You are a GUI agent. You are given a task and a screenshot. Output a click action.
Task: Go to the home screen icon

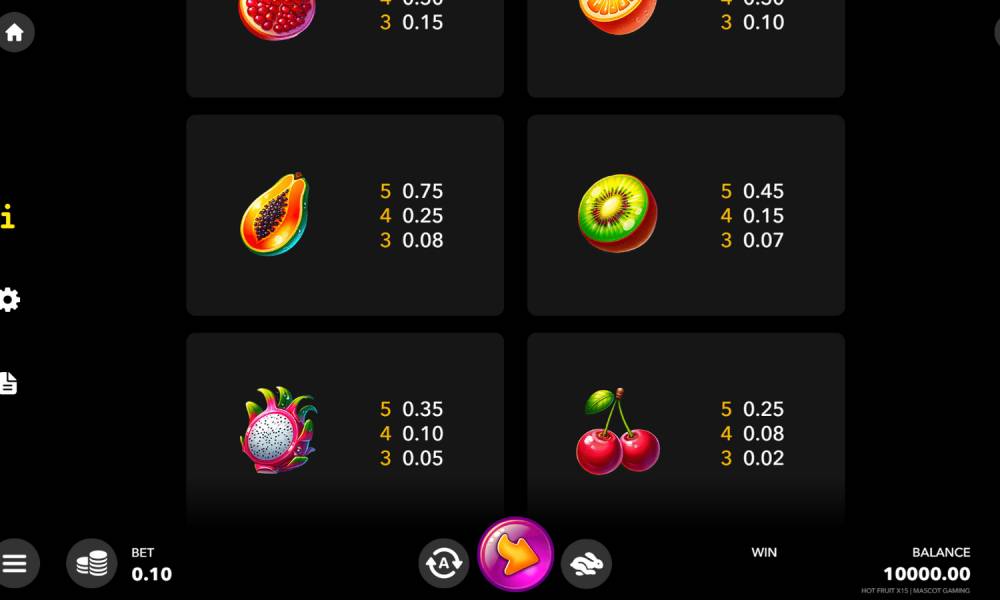(x=15, y=33)
